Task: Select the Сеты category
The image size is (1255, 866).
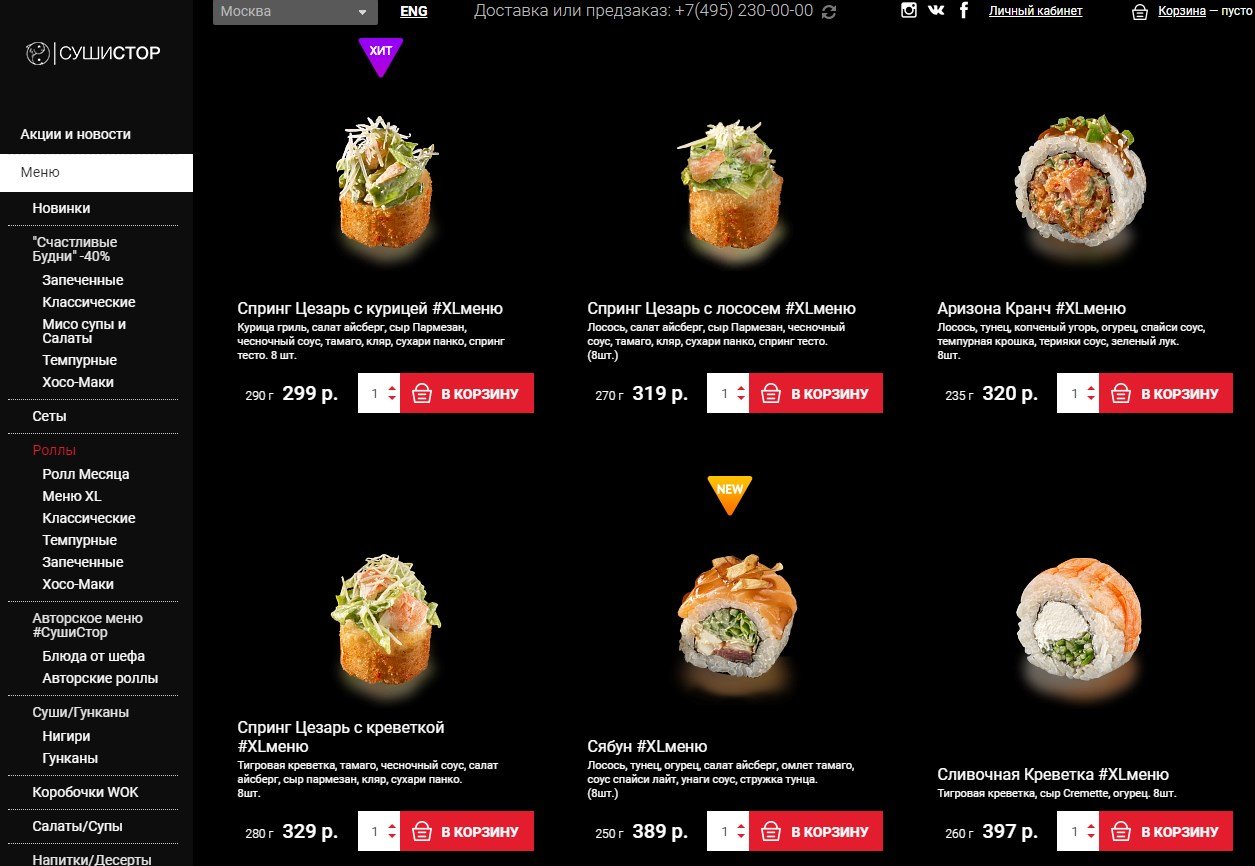Action: click(x=49, y=416)
